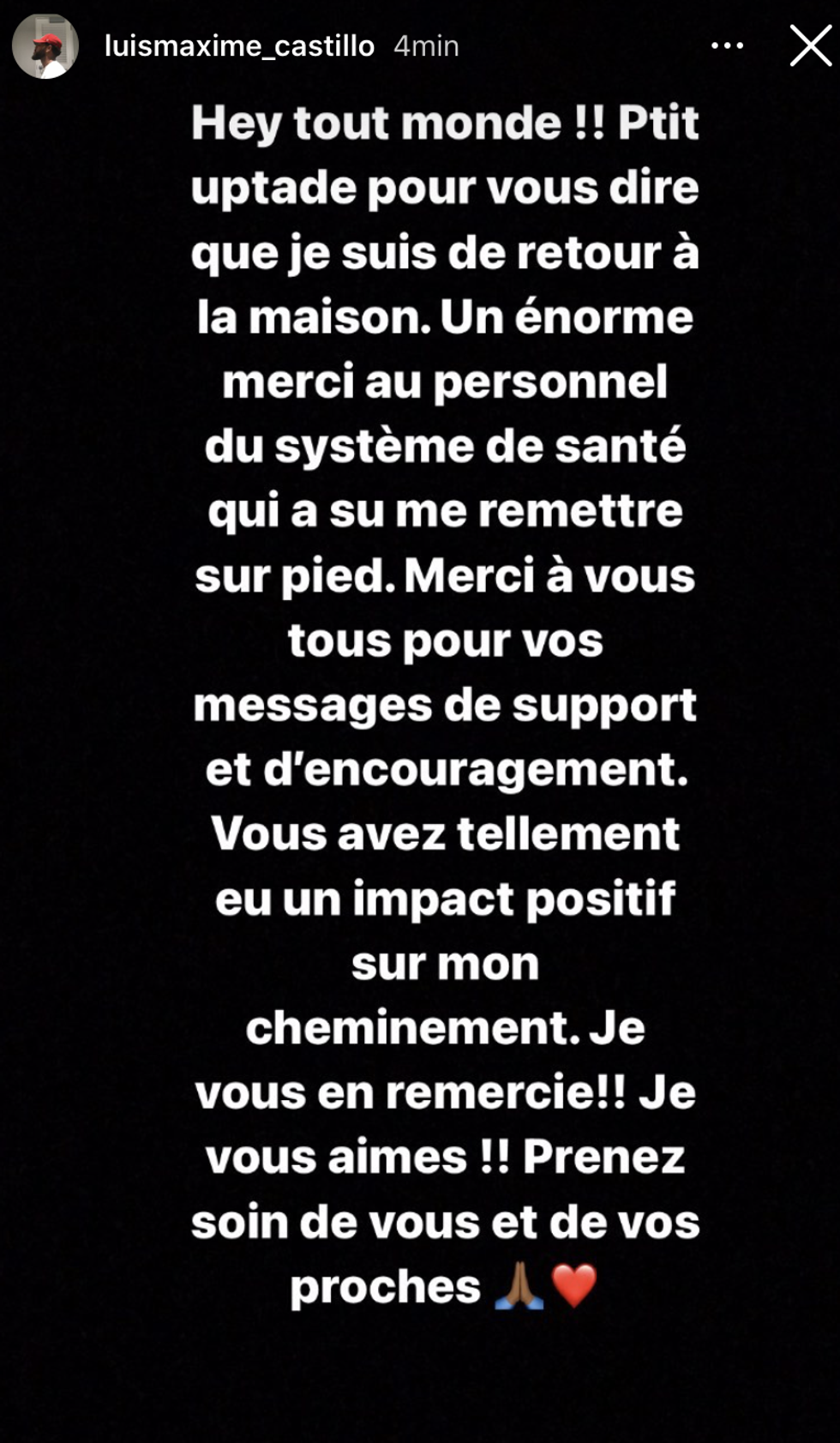Open luismaxime_castillo's profile picture
The height and width of the screenshot is (1443, 840).
45,46
